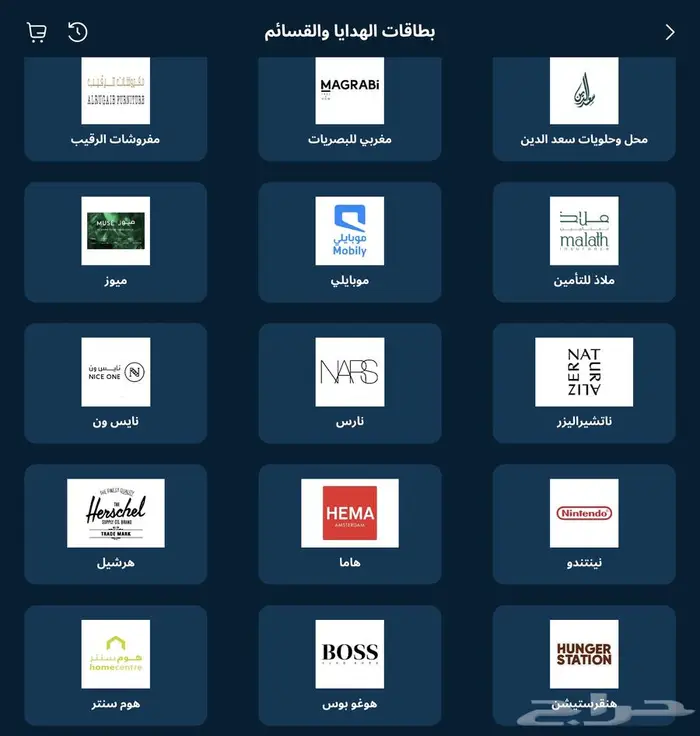Open the هرشيل Herschel card
The image size is (700, 736).
(115, 523)
